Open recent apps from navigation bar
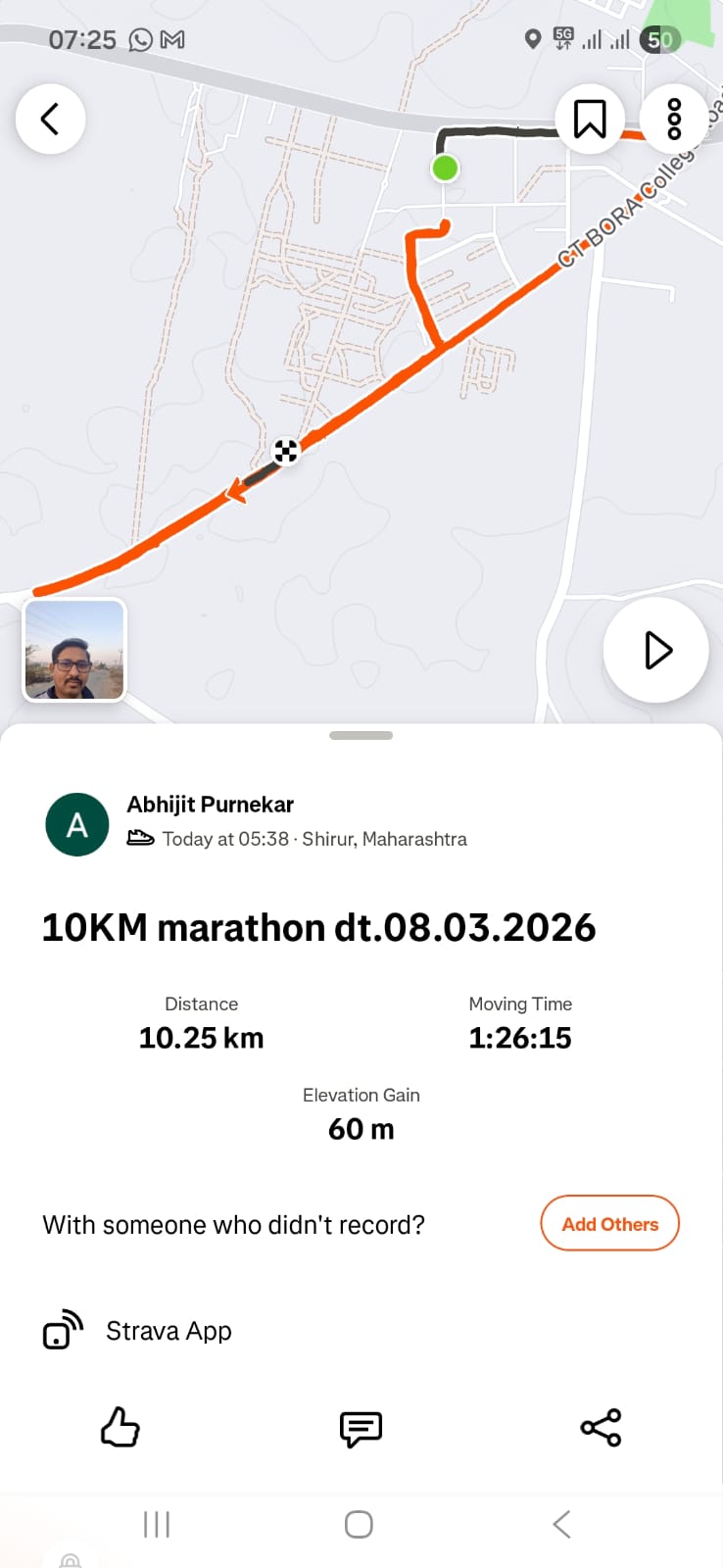 157,1524
